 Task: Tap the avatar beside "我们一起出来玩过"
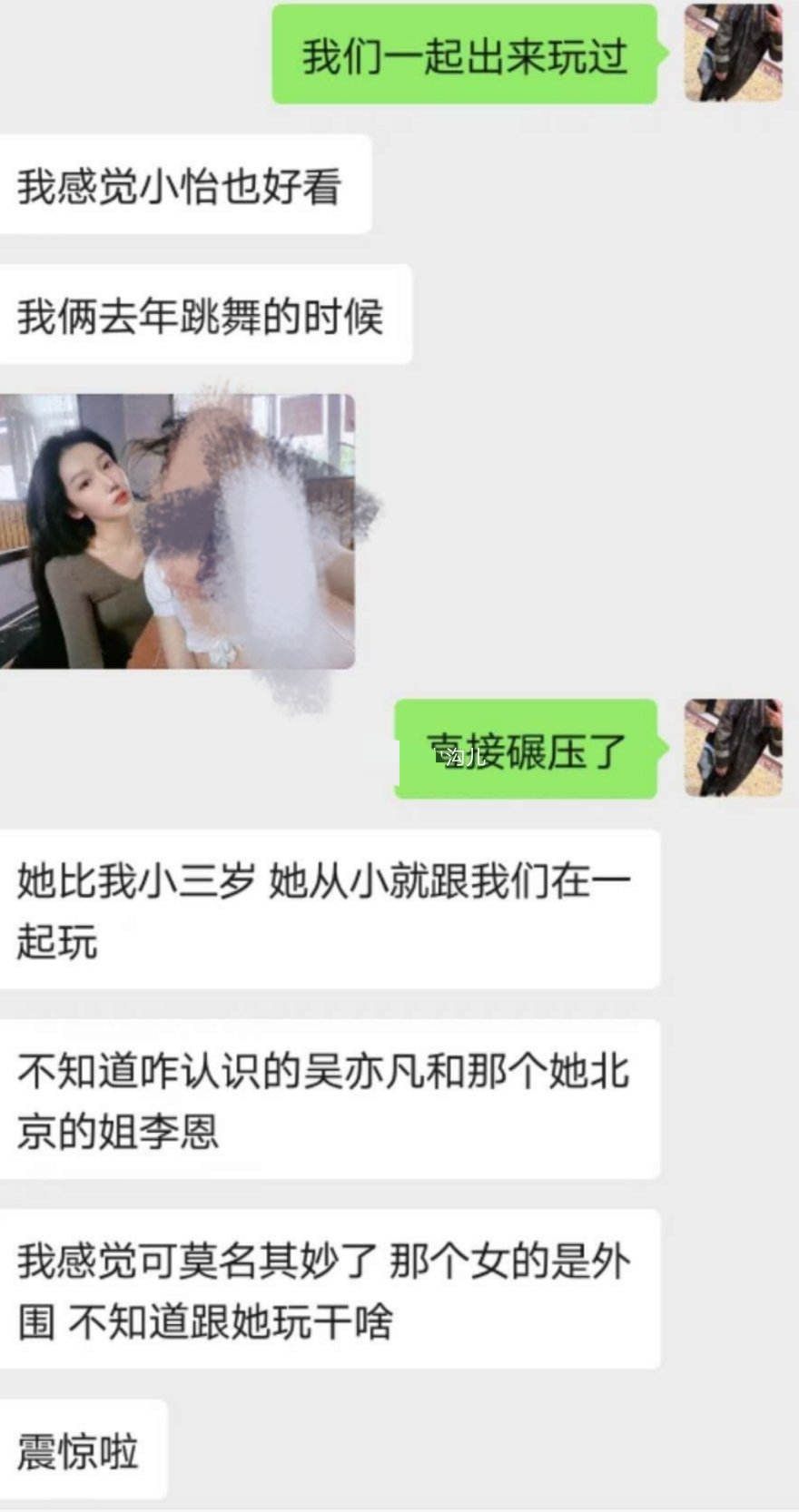coord(733,53)
